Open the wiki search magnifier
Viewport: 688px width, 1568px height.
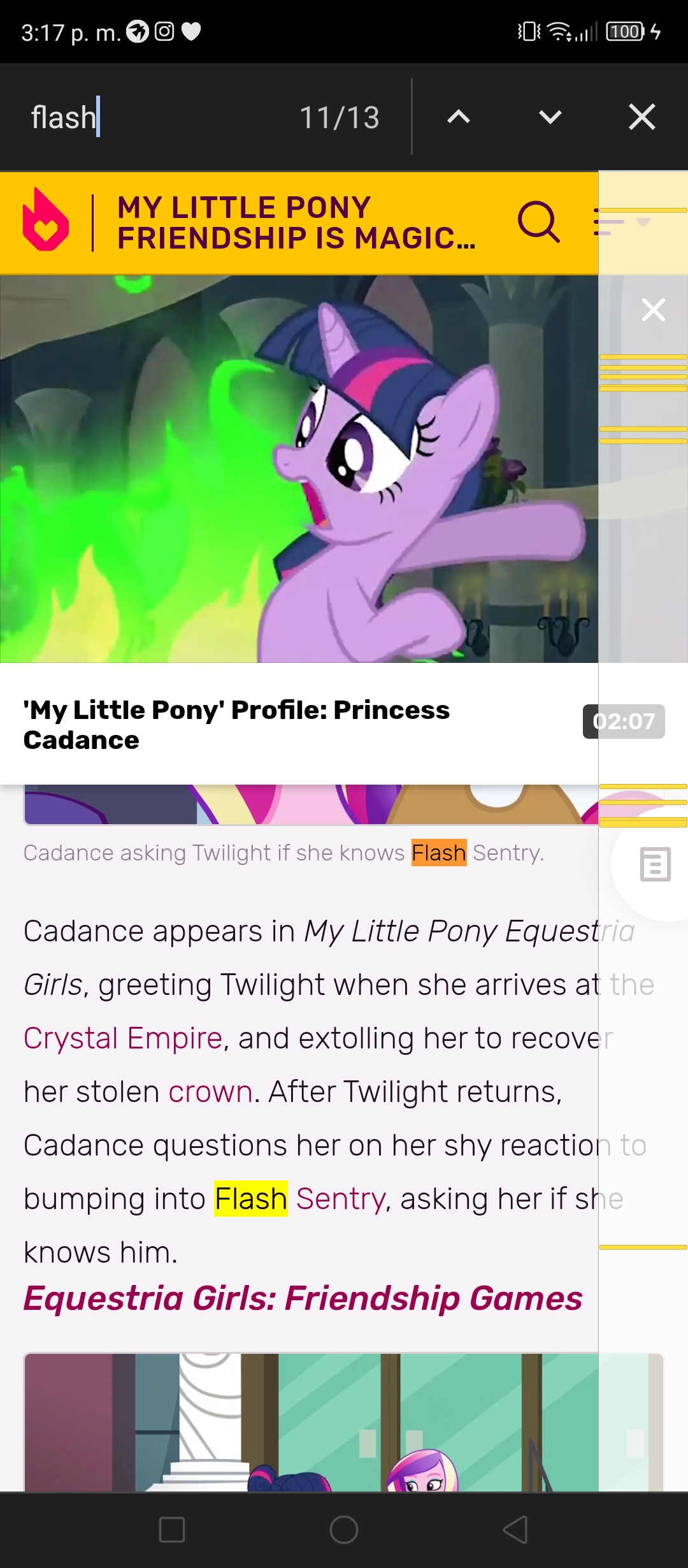pyautogui.click(x=539, y=222)
